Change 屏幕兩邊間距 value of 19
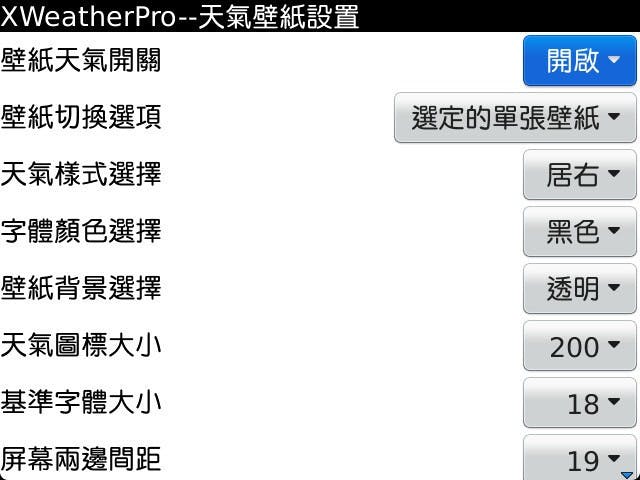The image size is (640, 480). click(579, 460)
